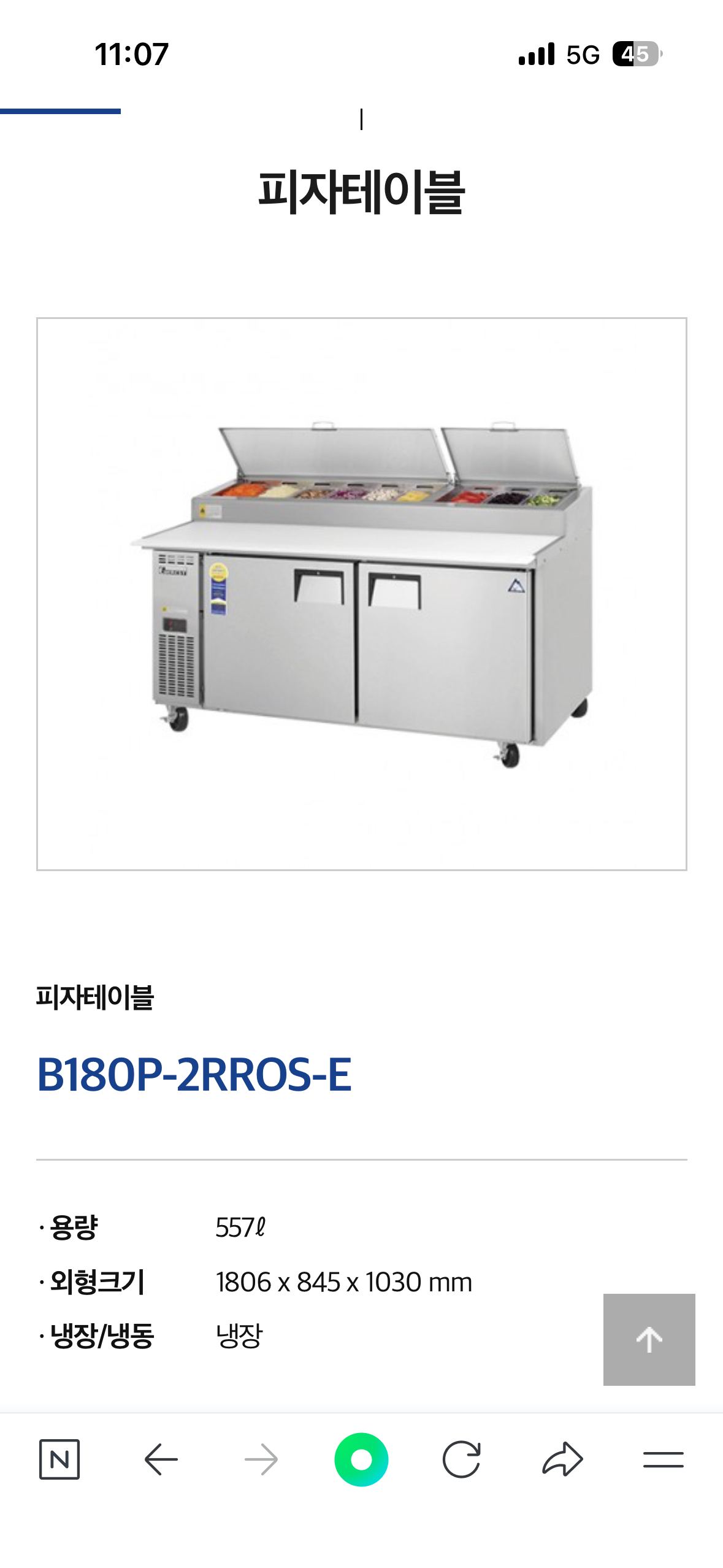Tap the battery level indicator
This screenshot has width=723, height=1568.
[633, 54]
